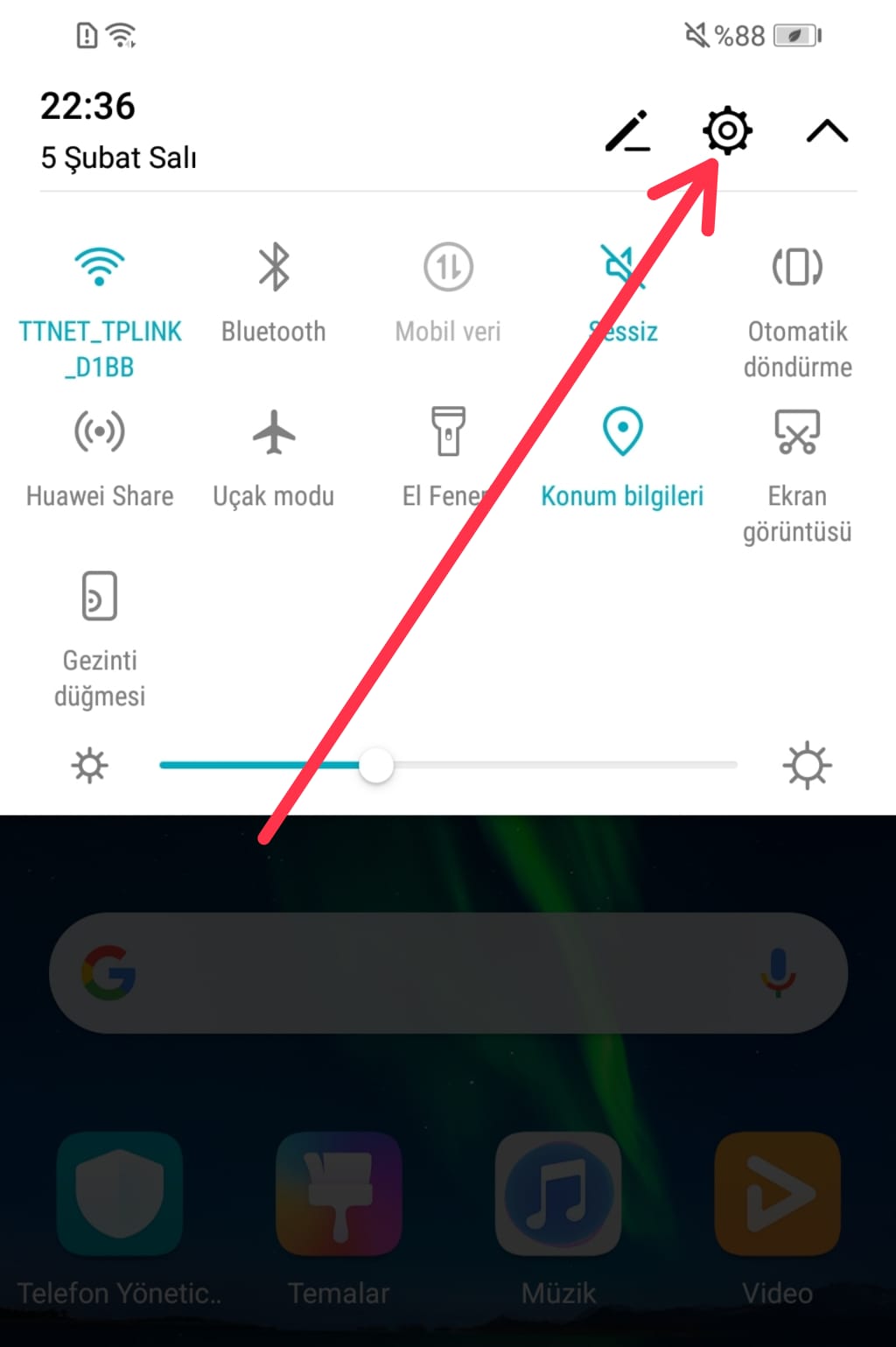This screenshot has height=1347, width=896.
Task: Enable Otomatik döndürme
Action: pos(797,267)
